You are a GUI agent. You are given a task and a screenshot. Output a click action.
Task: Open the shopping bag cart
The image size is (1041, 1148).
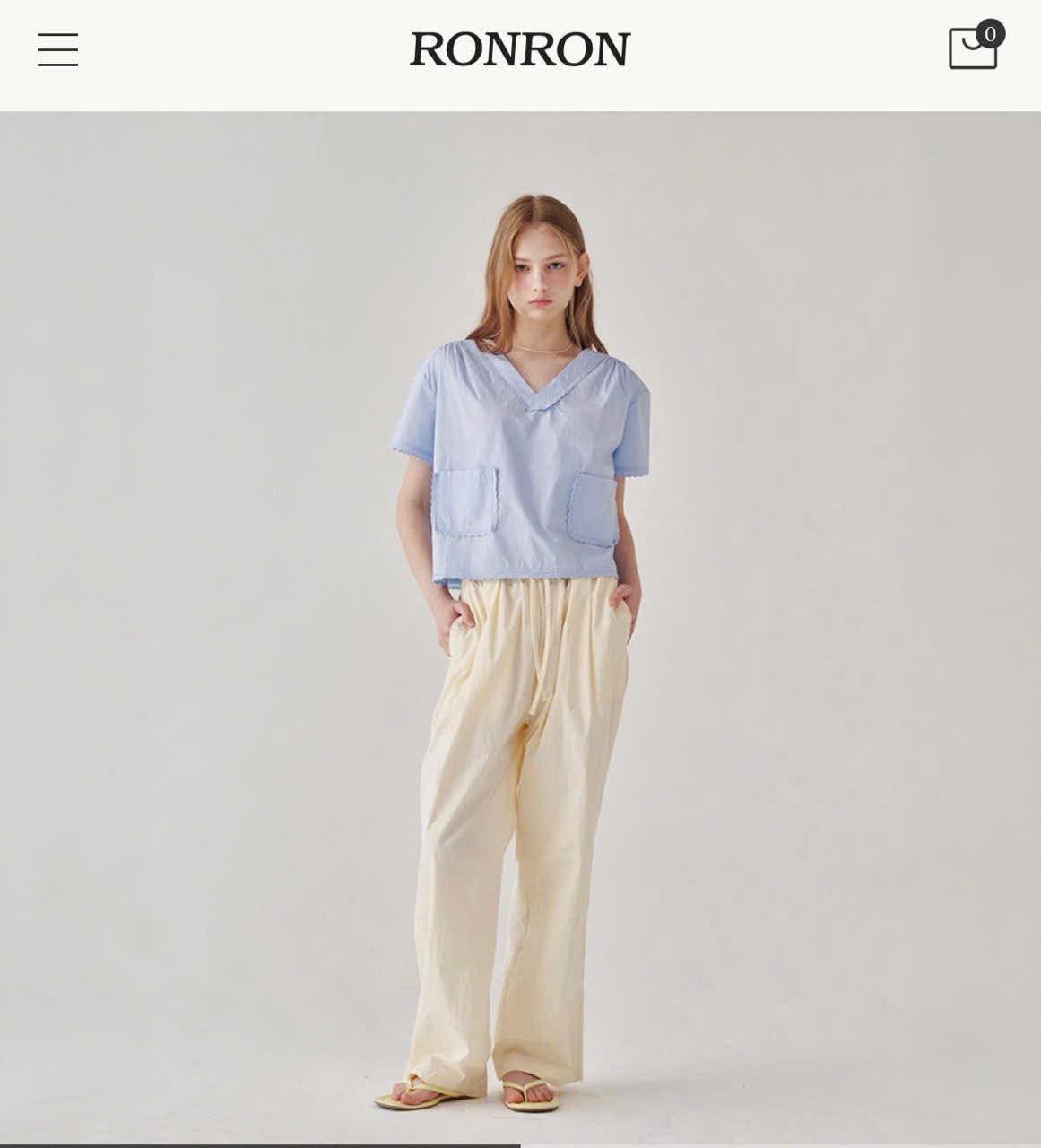coord(973,48)
